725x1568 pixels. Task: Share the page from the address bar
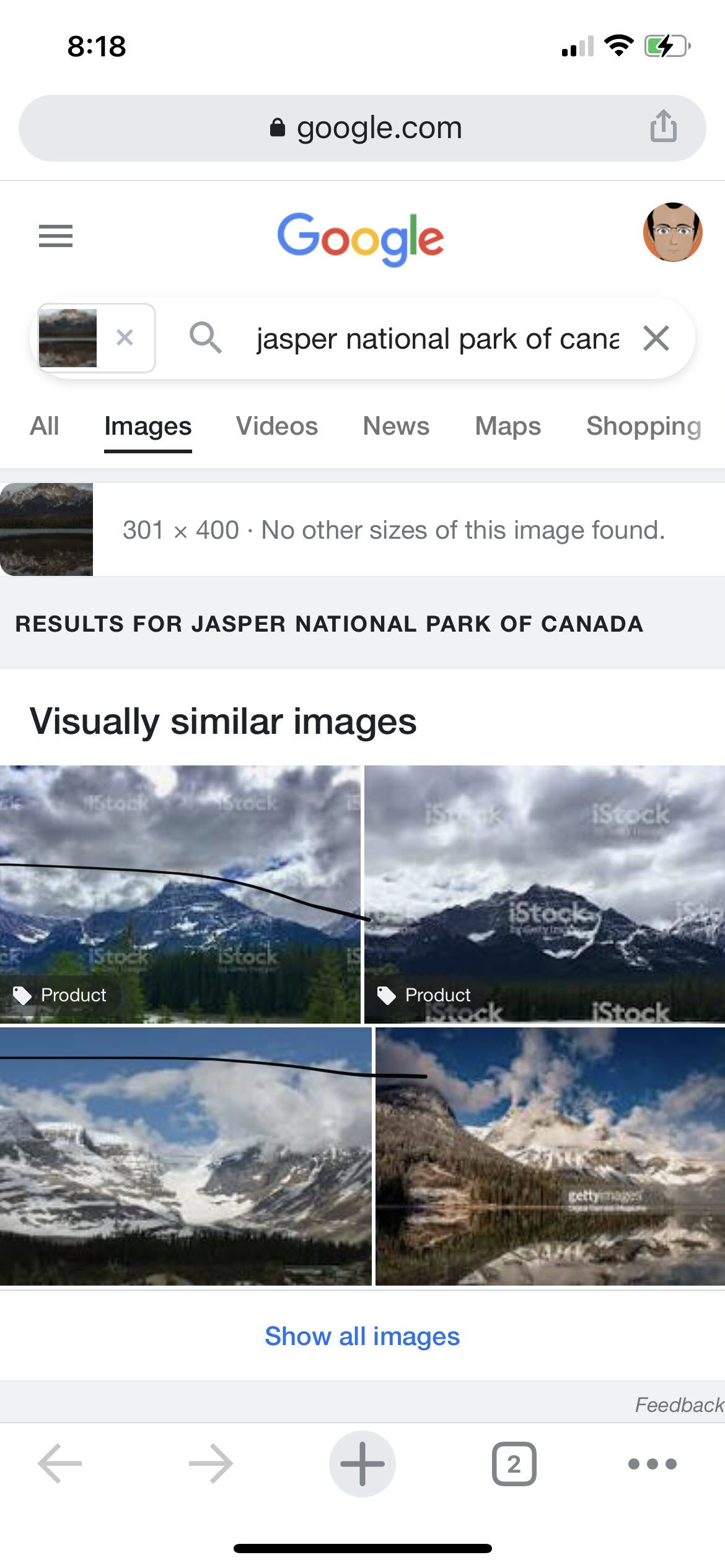click(663, 126)
